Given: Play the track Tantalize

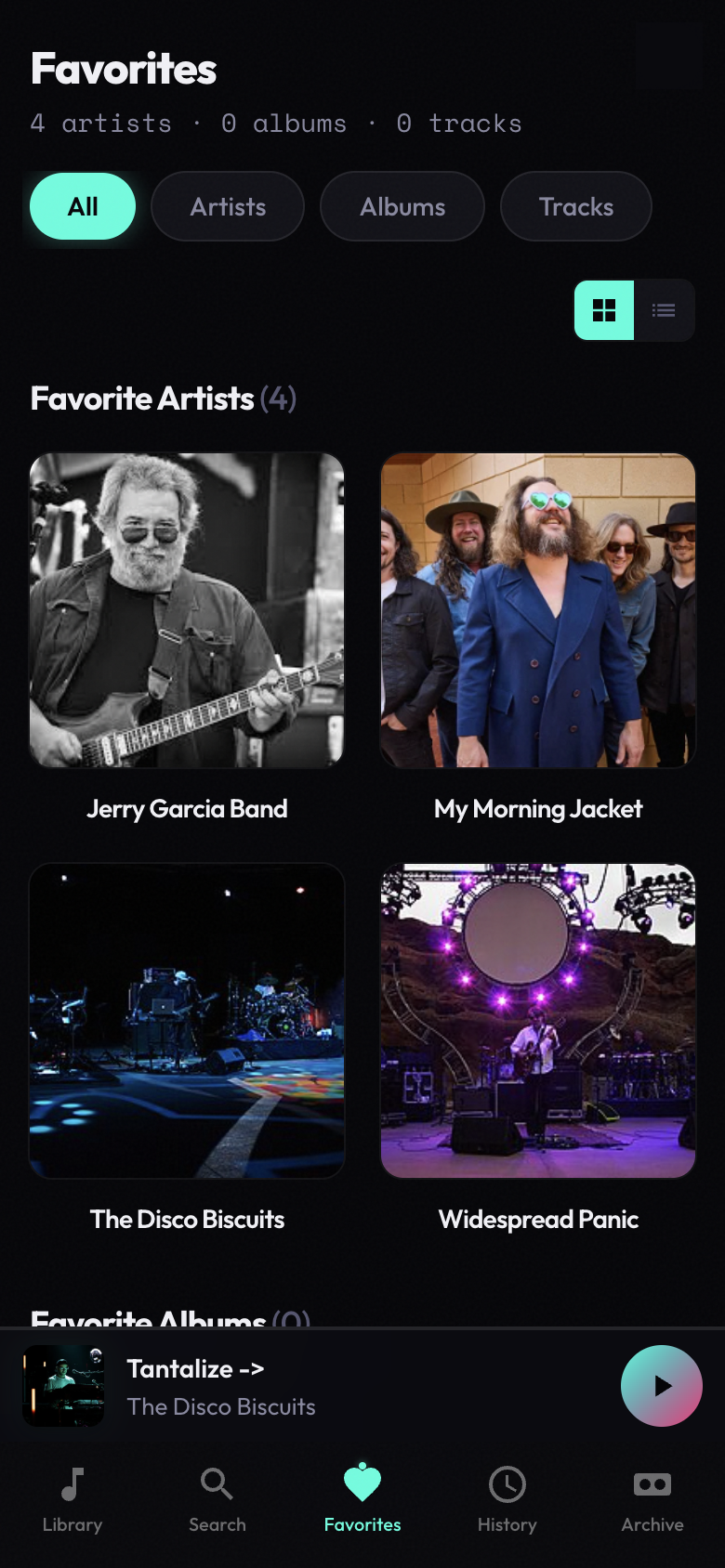Looking at the screenshot, I should 661,1386.
